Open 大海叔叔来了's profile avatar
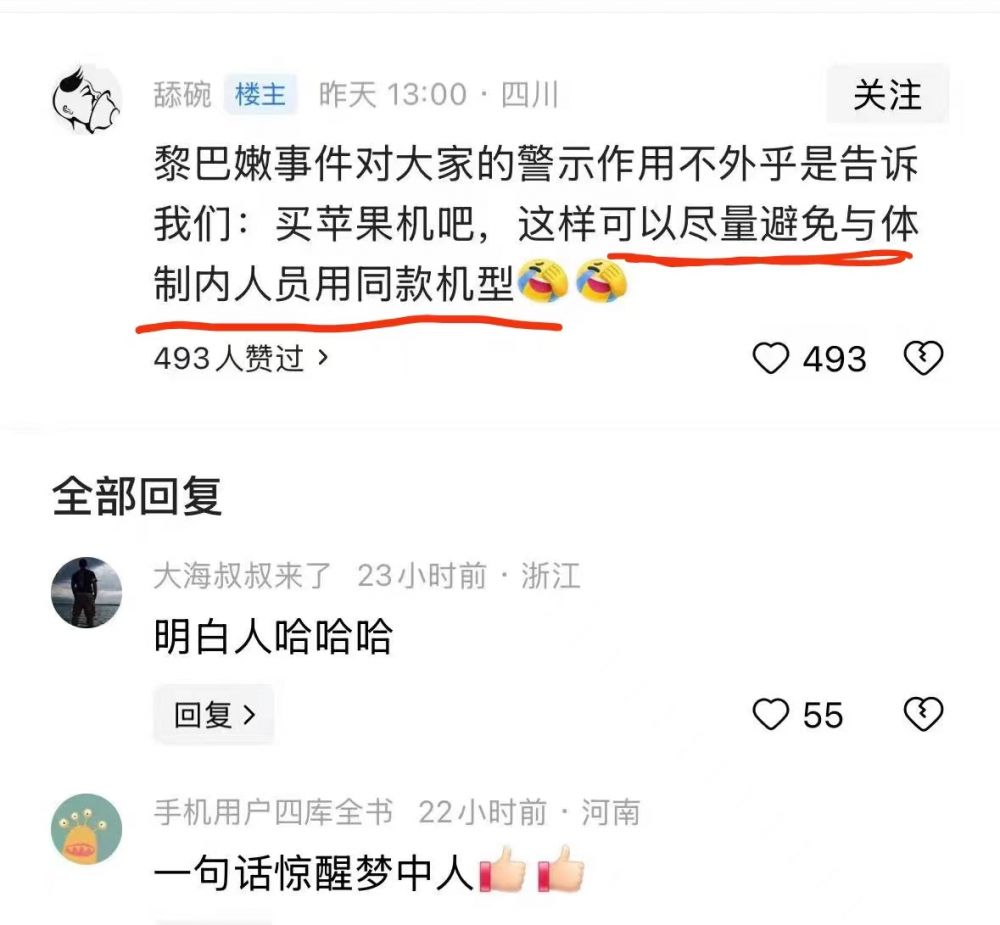Viewport: 1000px width, 925px height. tap(86, 592)
